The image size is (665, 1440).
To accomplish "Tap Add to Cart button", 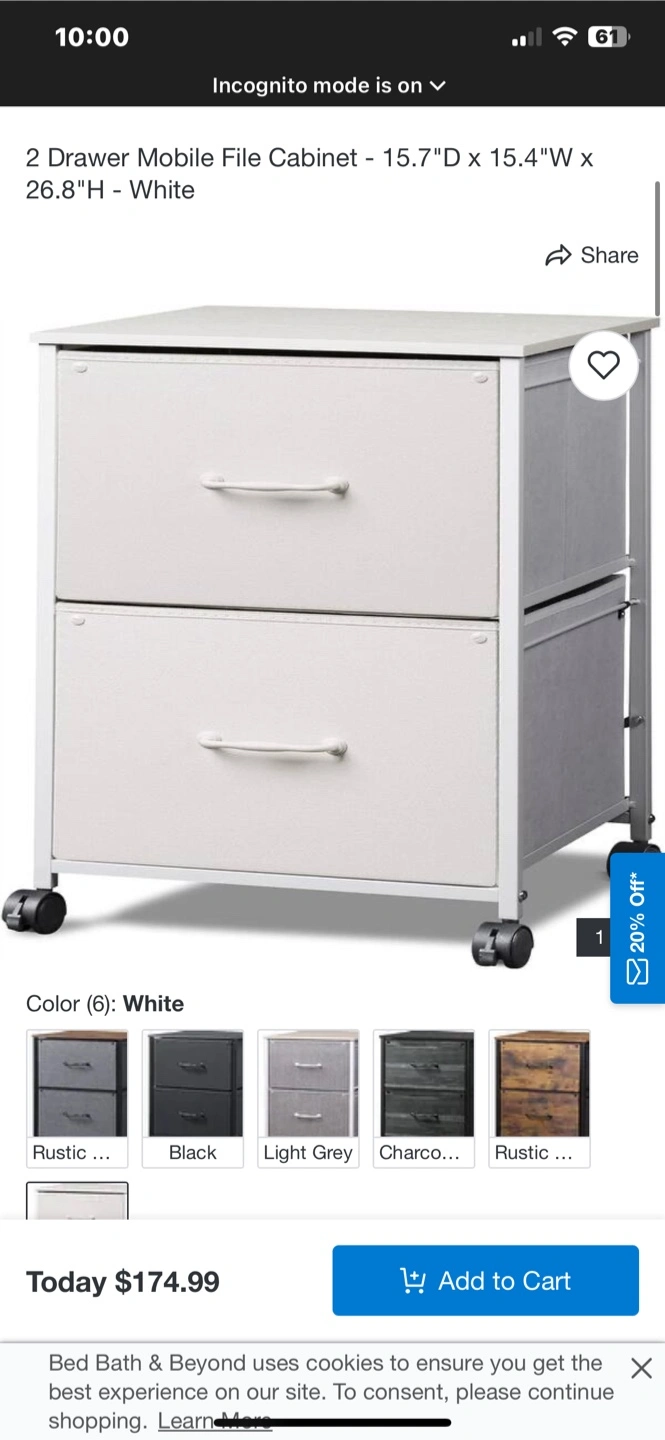I will (x=485, y=1280).
